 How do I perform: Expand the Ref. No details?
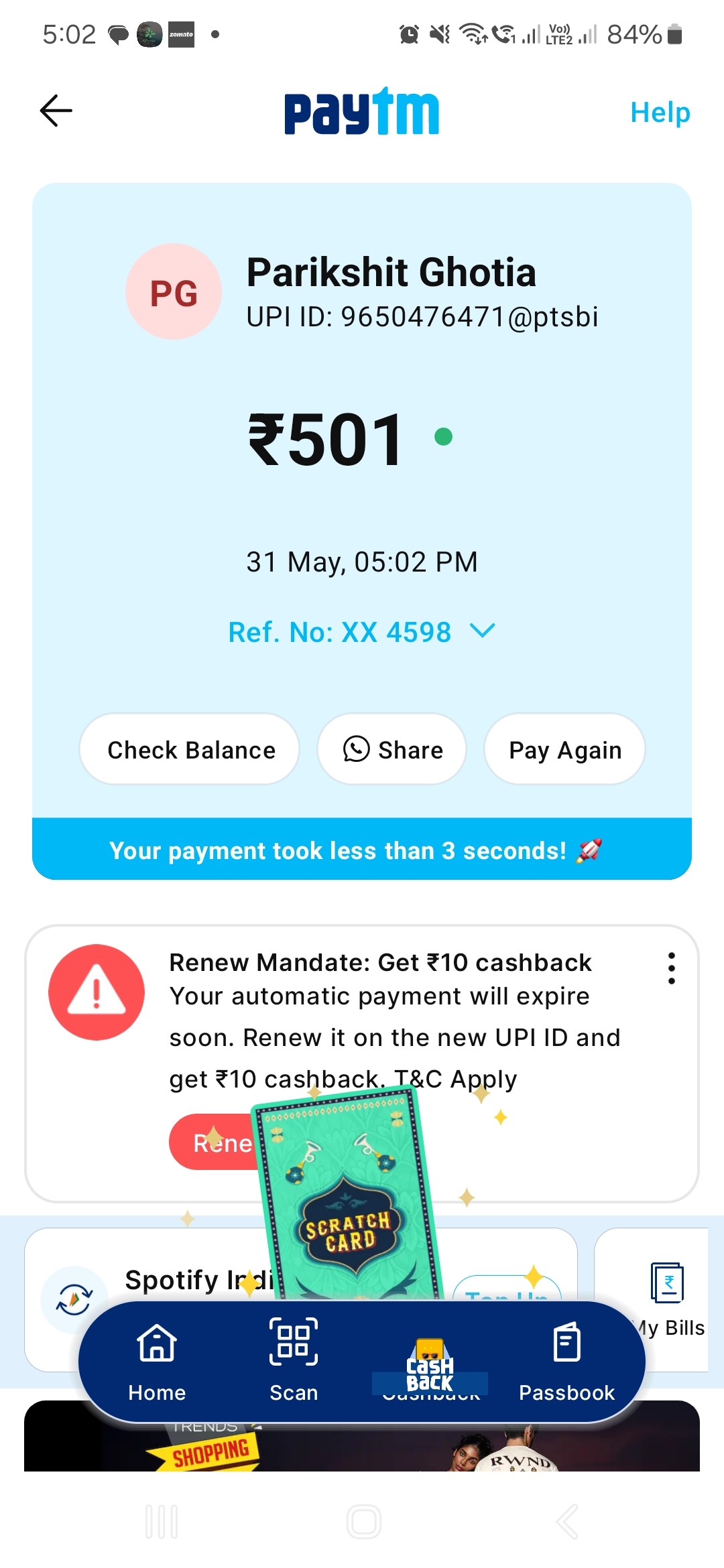tap(362, 632)
